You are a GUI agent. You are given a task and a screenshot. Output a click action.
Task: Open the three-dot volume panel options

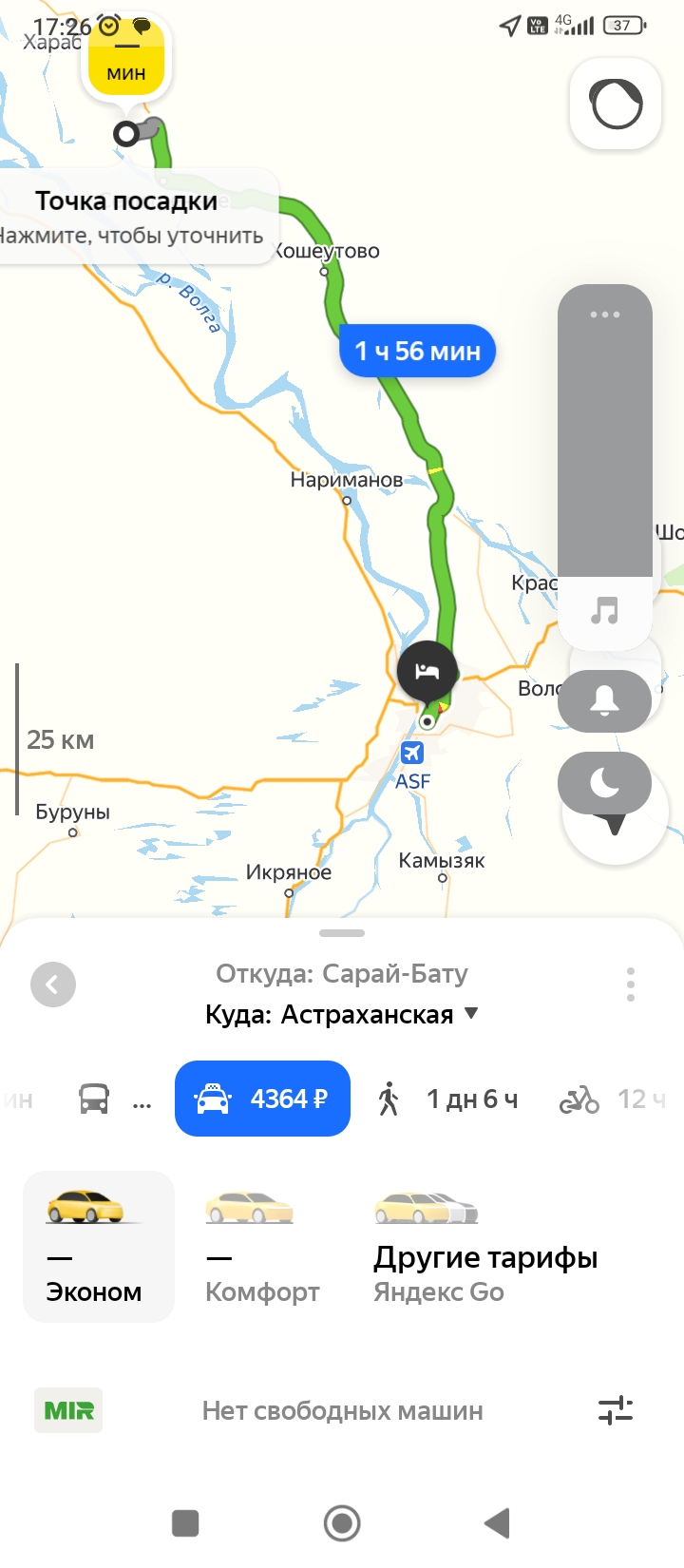[604, 315]
